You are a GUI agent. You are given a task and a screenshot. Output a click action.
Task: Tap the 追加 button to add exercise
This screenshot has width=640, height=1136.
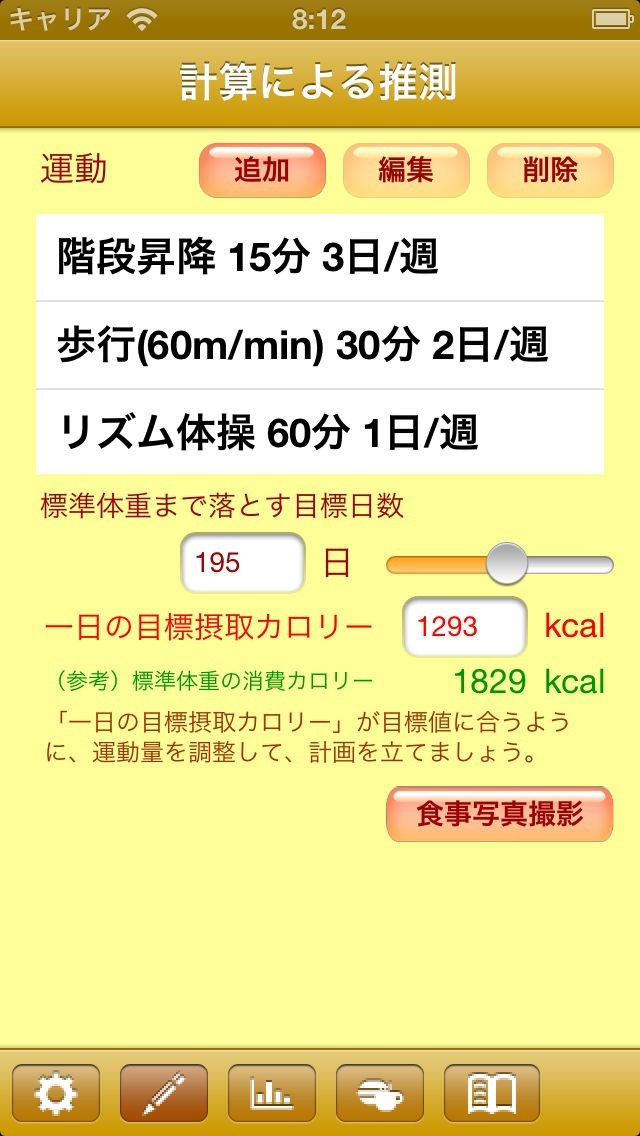[262, 170]
